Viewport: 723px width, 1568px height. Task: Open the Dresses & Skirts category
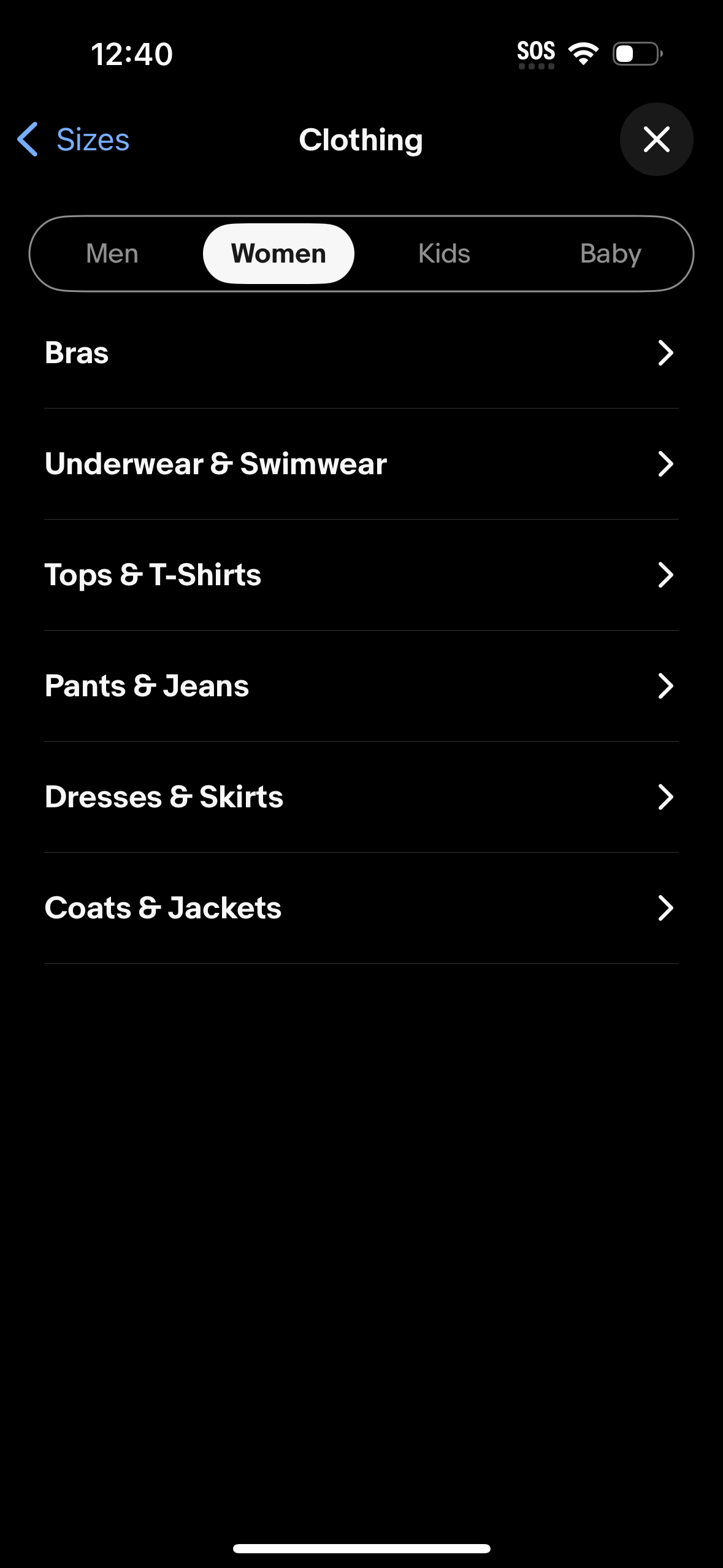pyautogui.click(x=361, y=797)
